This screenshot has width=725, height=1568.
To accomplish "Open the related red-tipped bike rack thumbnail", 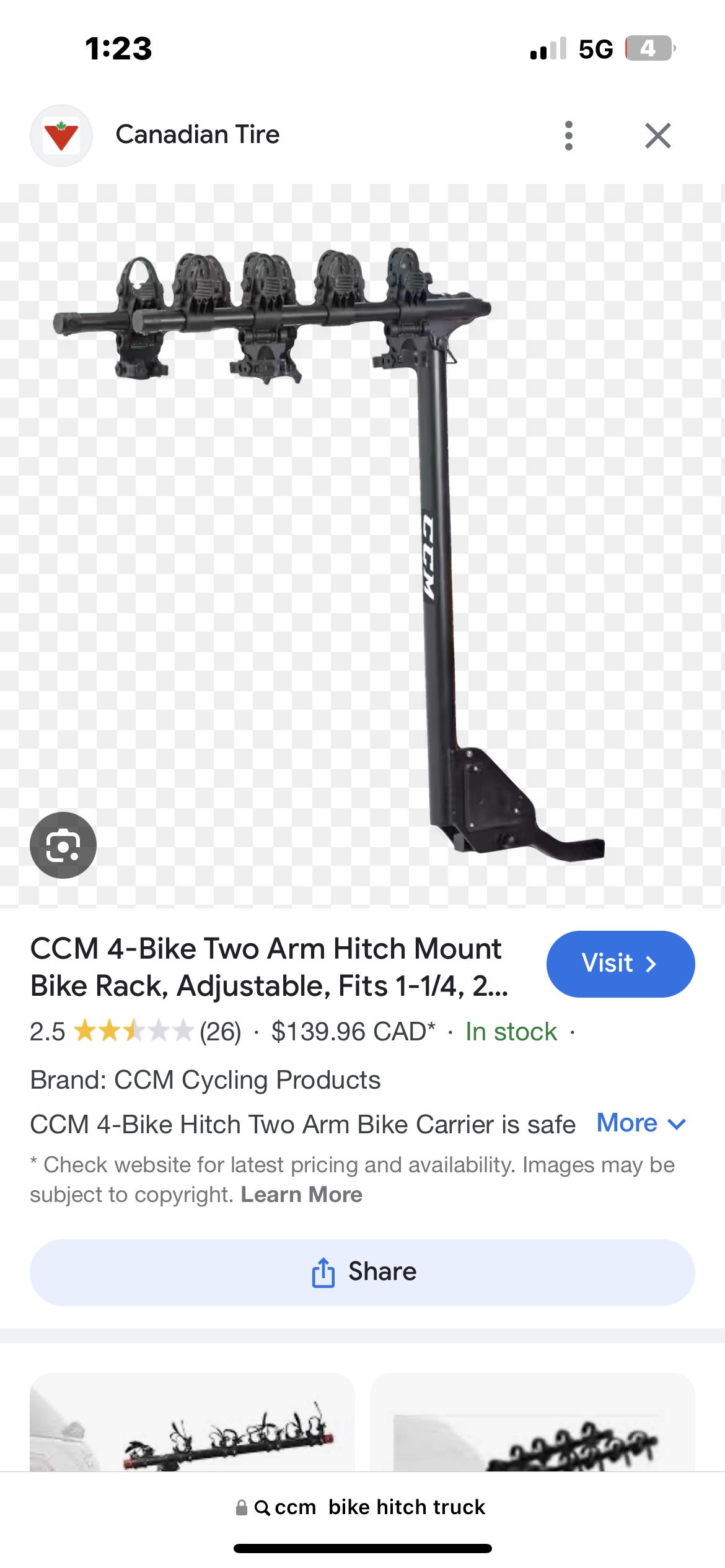I will (192, 1424).
